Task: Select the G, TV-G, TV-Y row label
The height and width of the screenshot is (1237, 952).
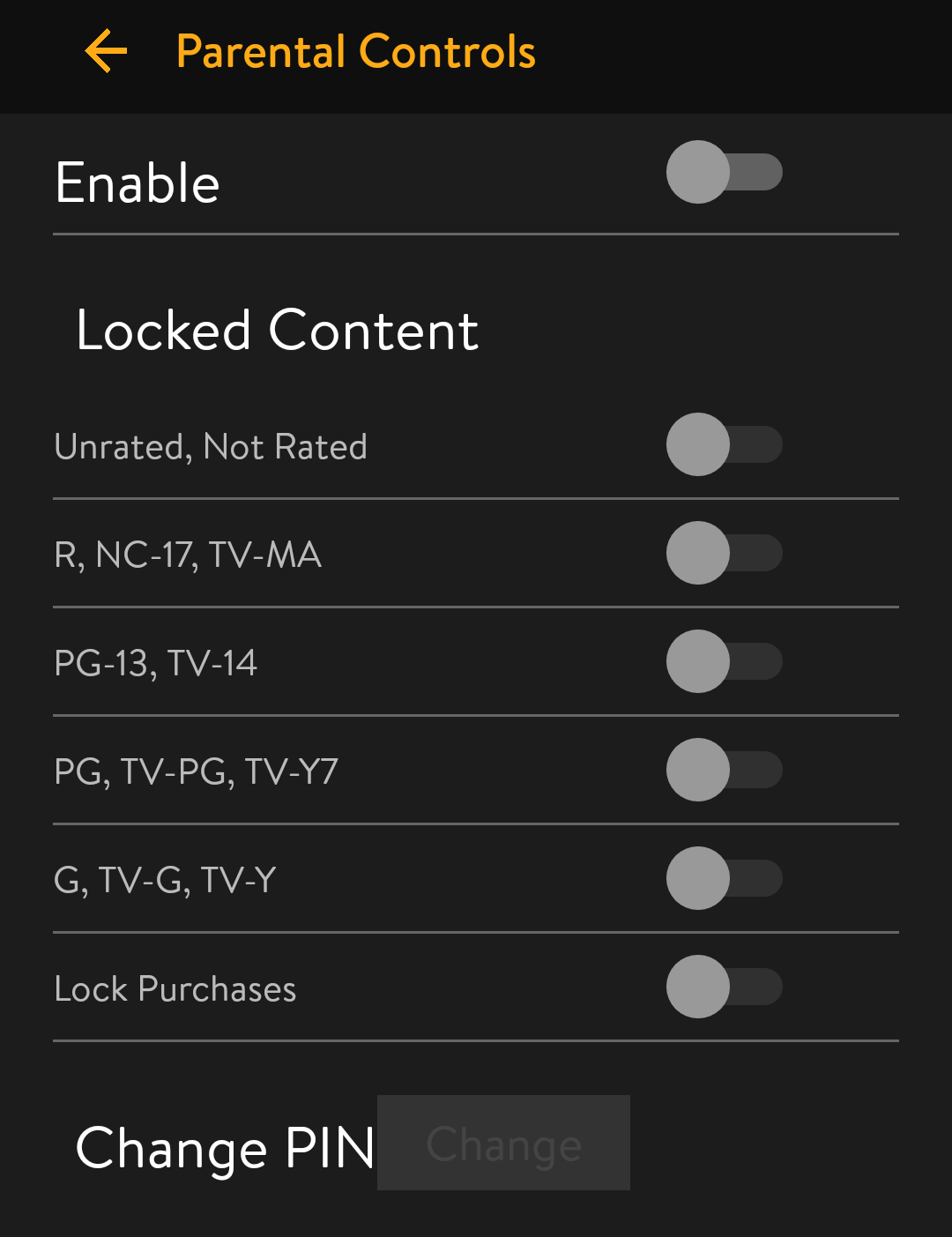Action: tap(166, 877)
